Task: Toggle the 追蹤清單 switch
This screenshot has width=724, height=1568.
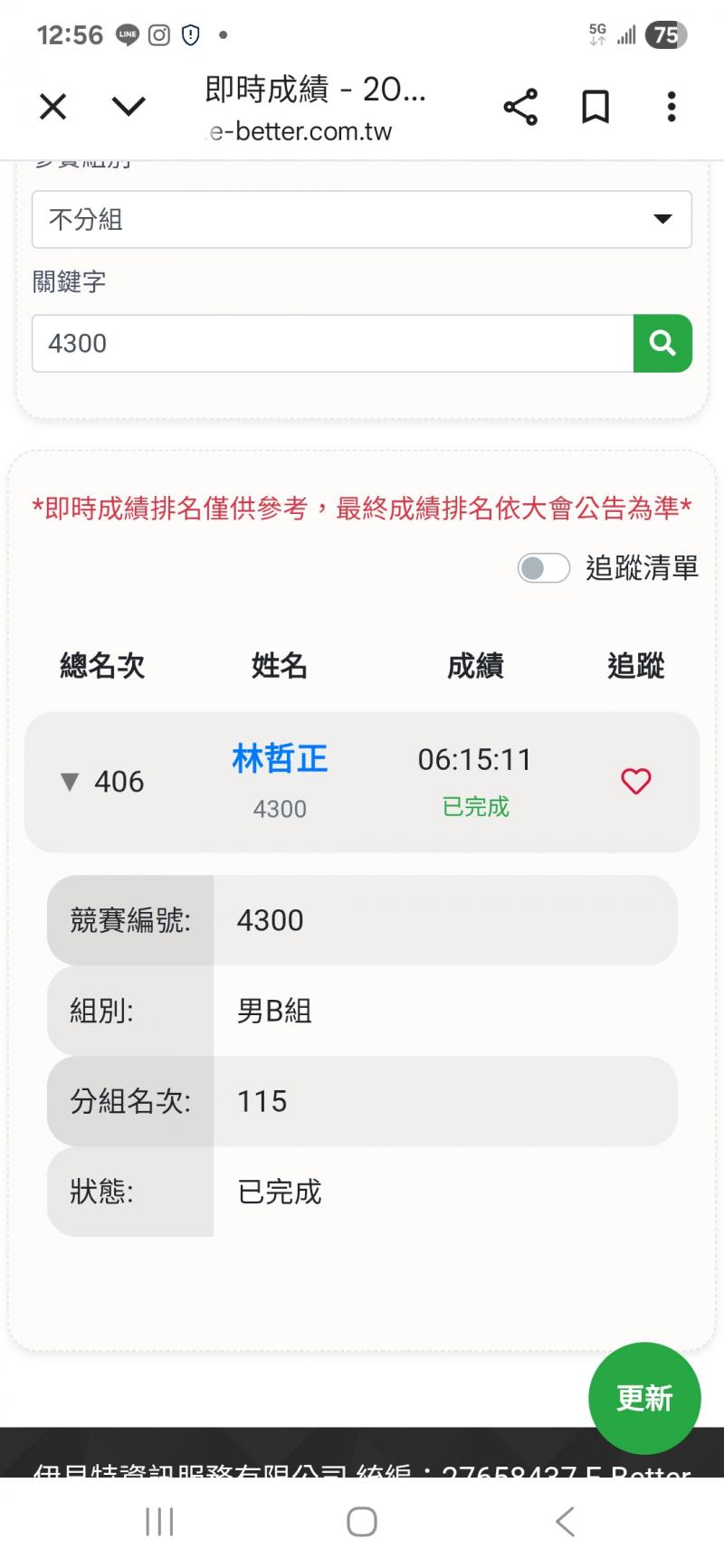Action: [x=544, y=568]
